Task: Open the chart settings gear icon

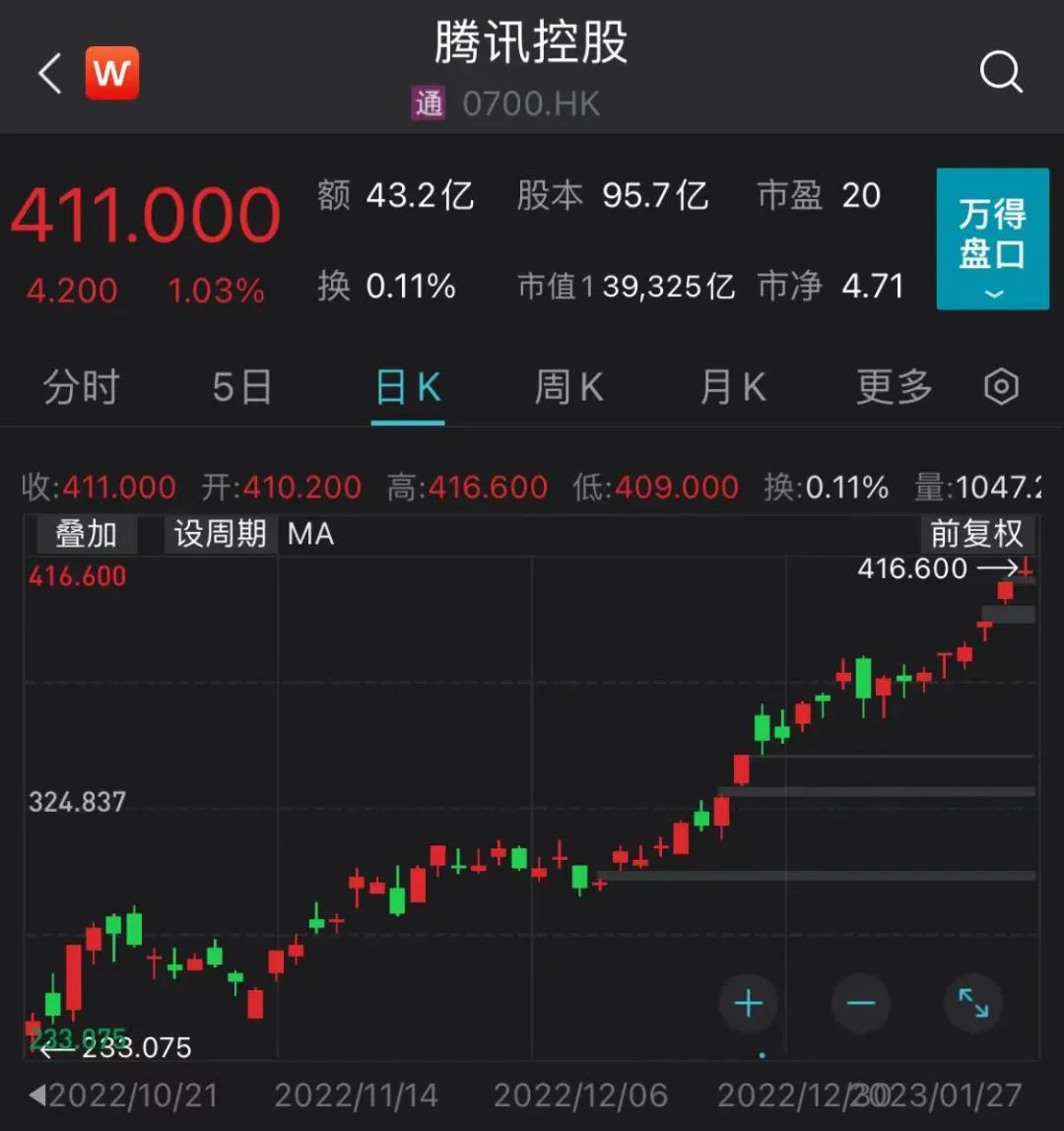Action: coord(1001,388)
